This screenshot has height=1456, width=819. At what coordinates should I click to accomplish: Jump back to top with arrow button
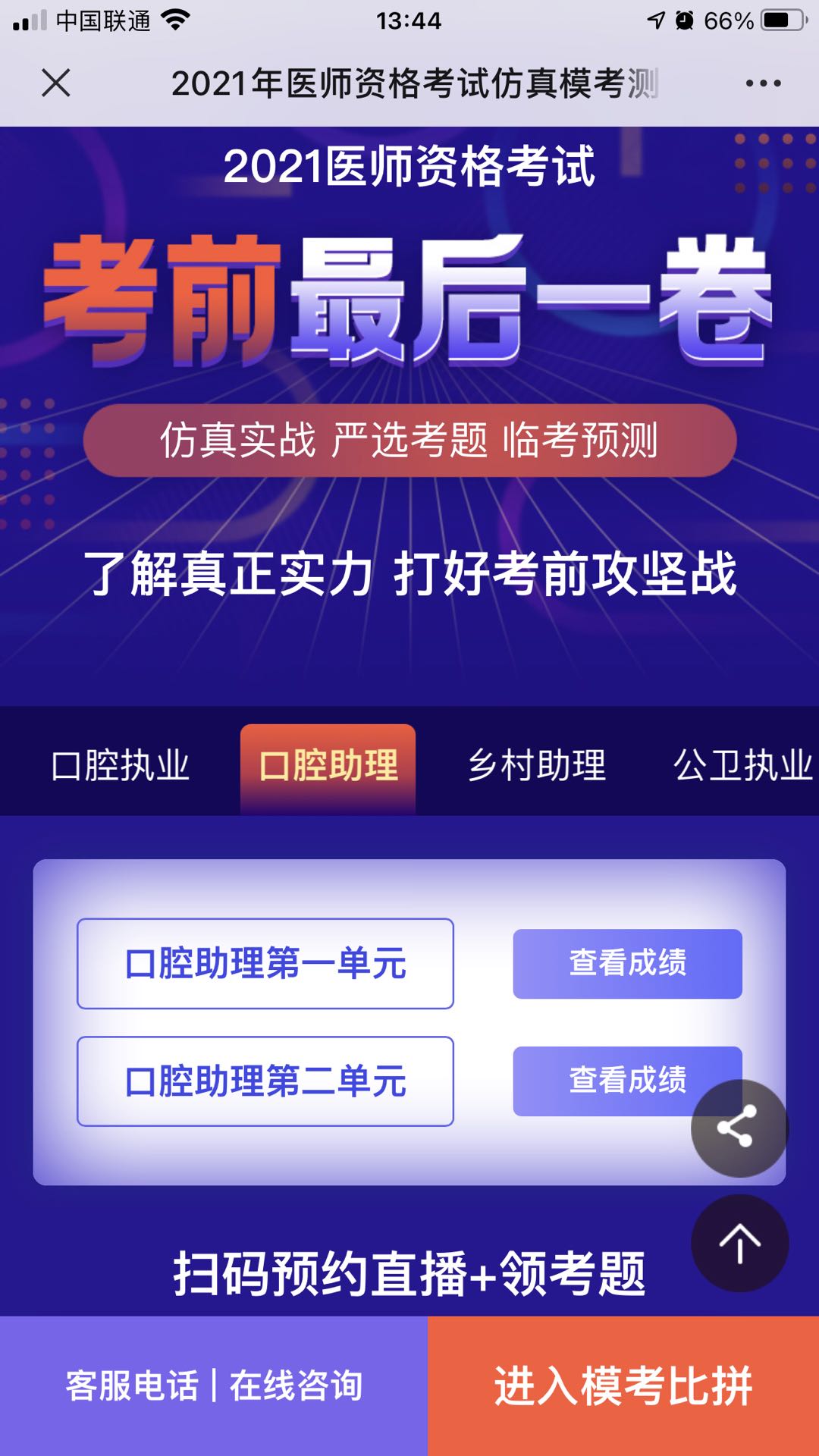[x=739, y=1244]
